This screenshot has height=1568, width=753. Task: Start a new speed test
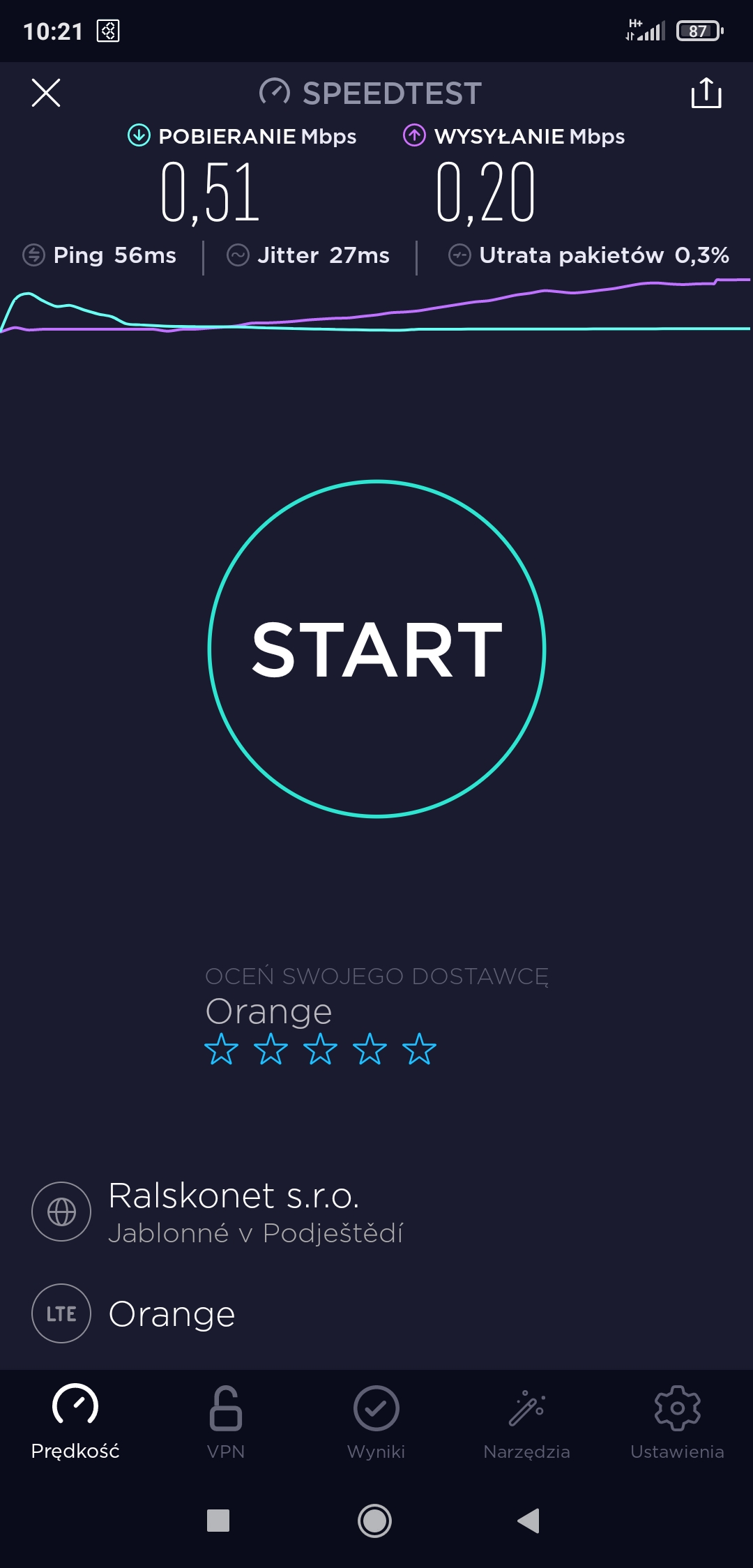(x=376, y=649)
